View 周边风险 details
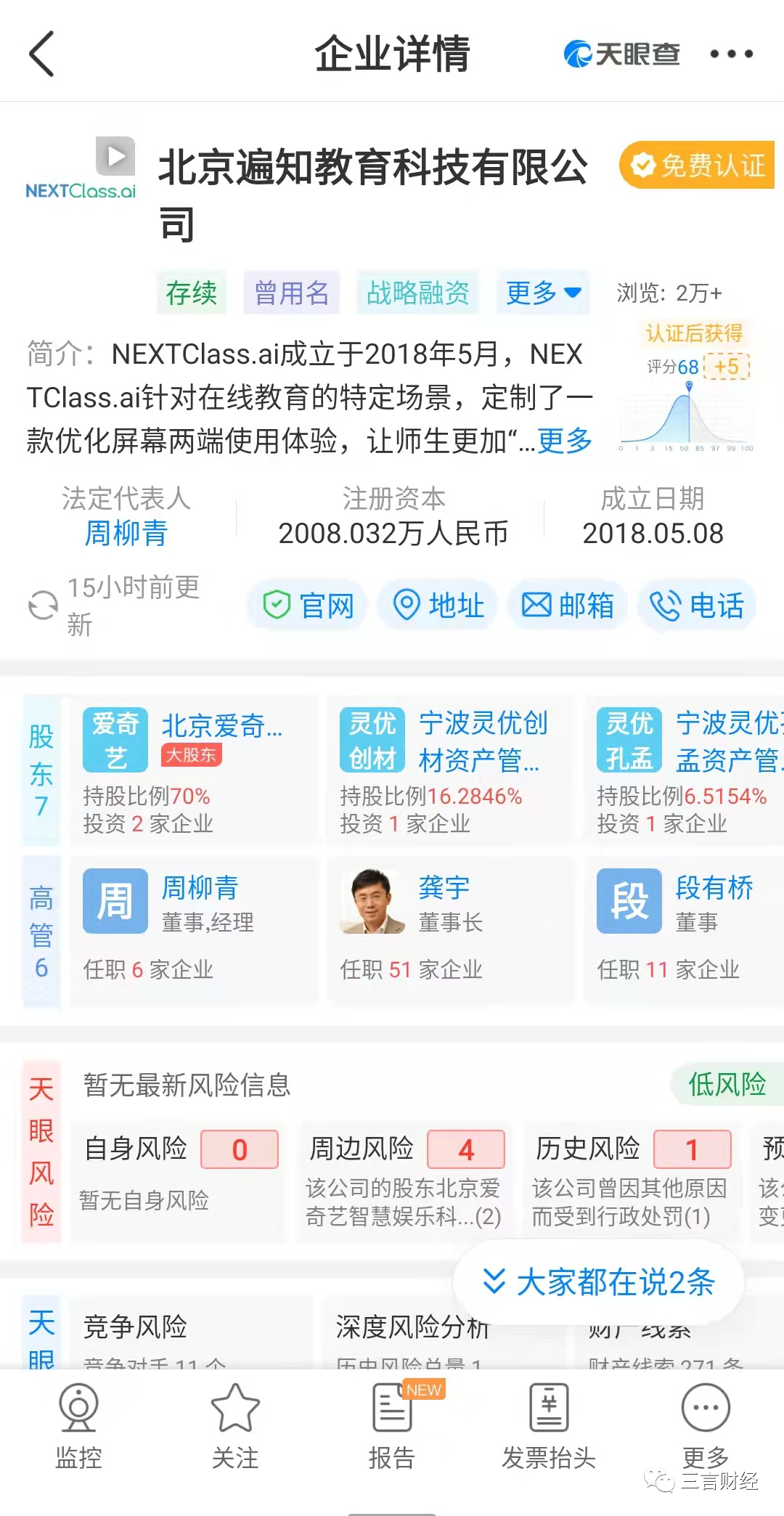This screenshot has height=1516, width=784. click(405, 1180)
